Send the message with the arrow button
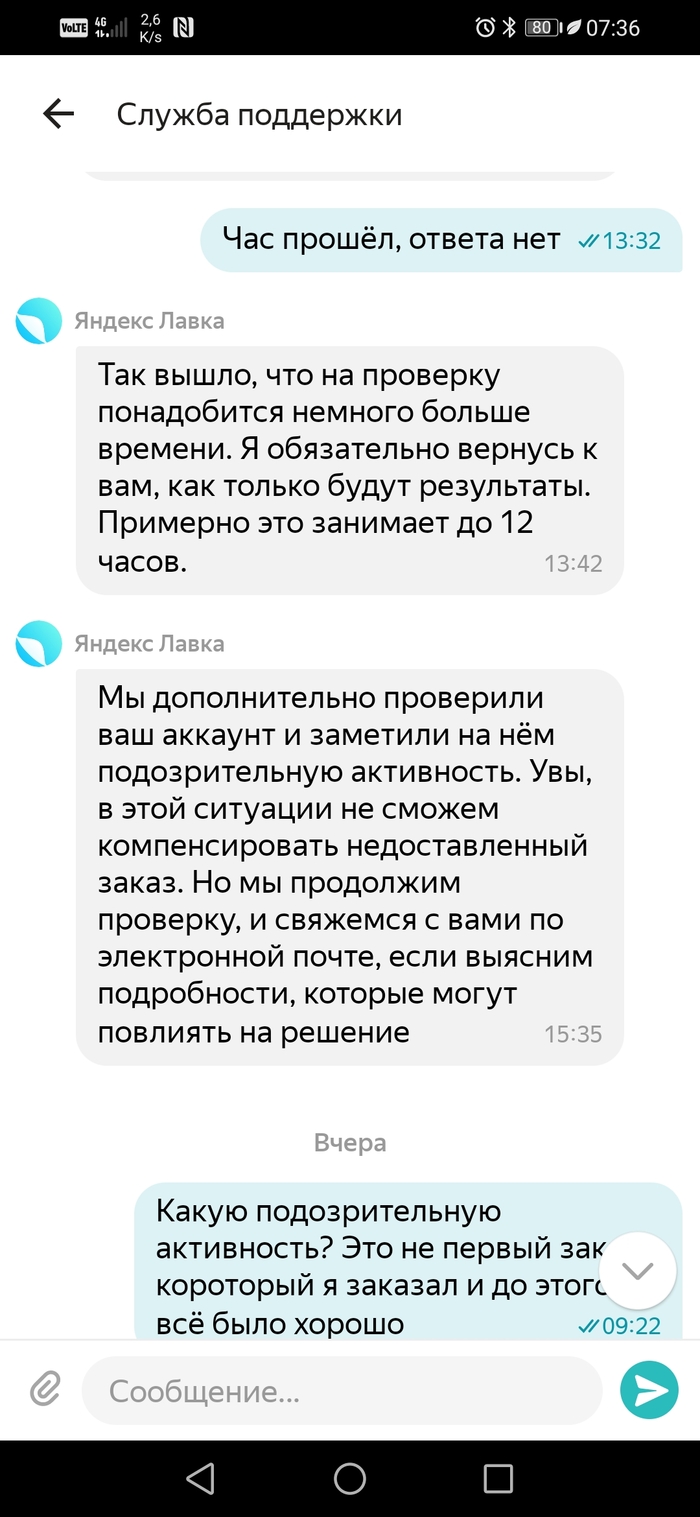The image size is (700, 1517). pos(649,1389)
